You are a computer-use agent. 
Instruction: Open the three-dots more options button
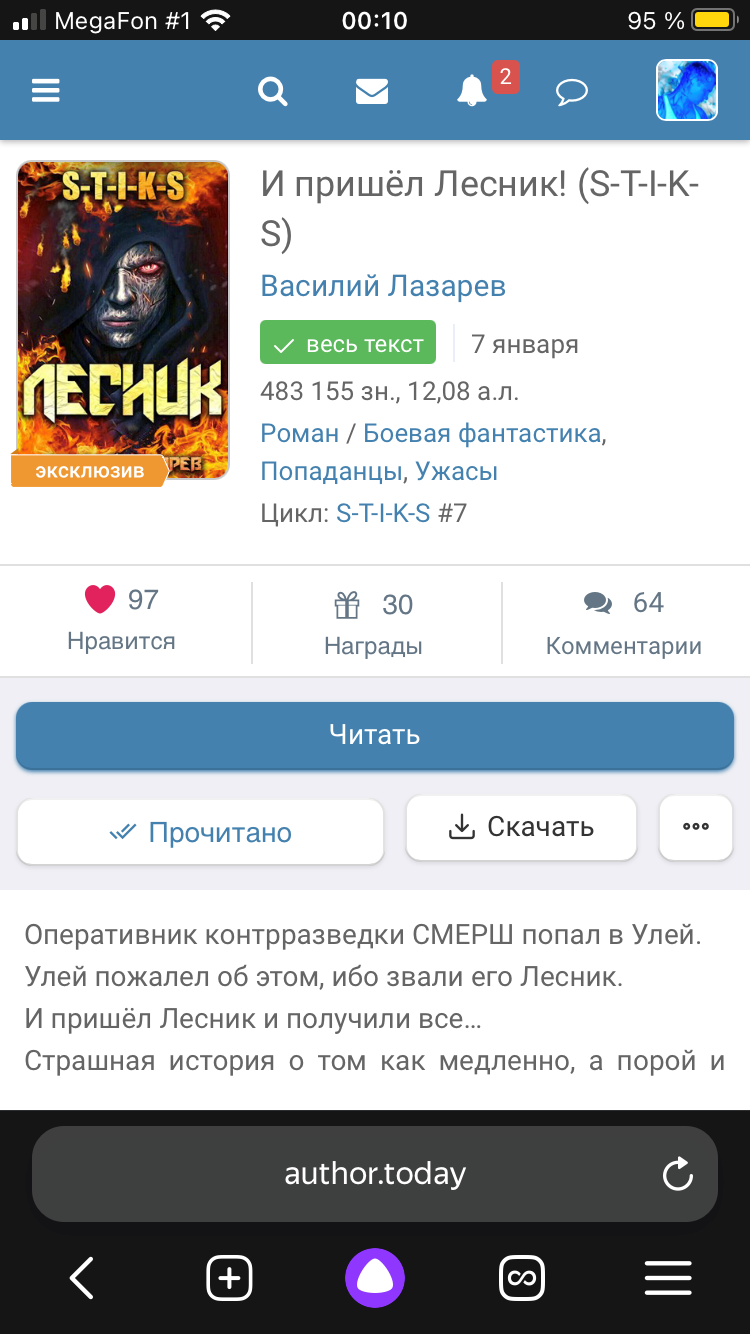click(x=695, y=827)
